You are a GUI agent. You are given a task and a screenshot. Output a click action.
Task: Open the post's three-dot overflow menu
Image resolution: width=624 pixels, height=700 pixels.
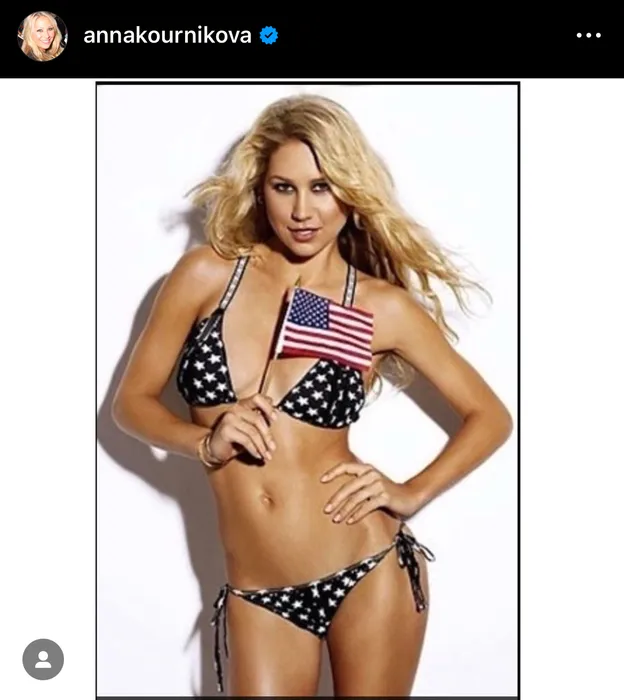click(588, 36)
